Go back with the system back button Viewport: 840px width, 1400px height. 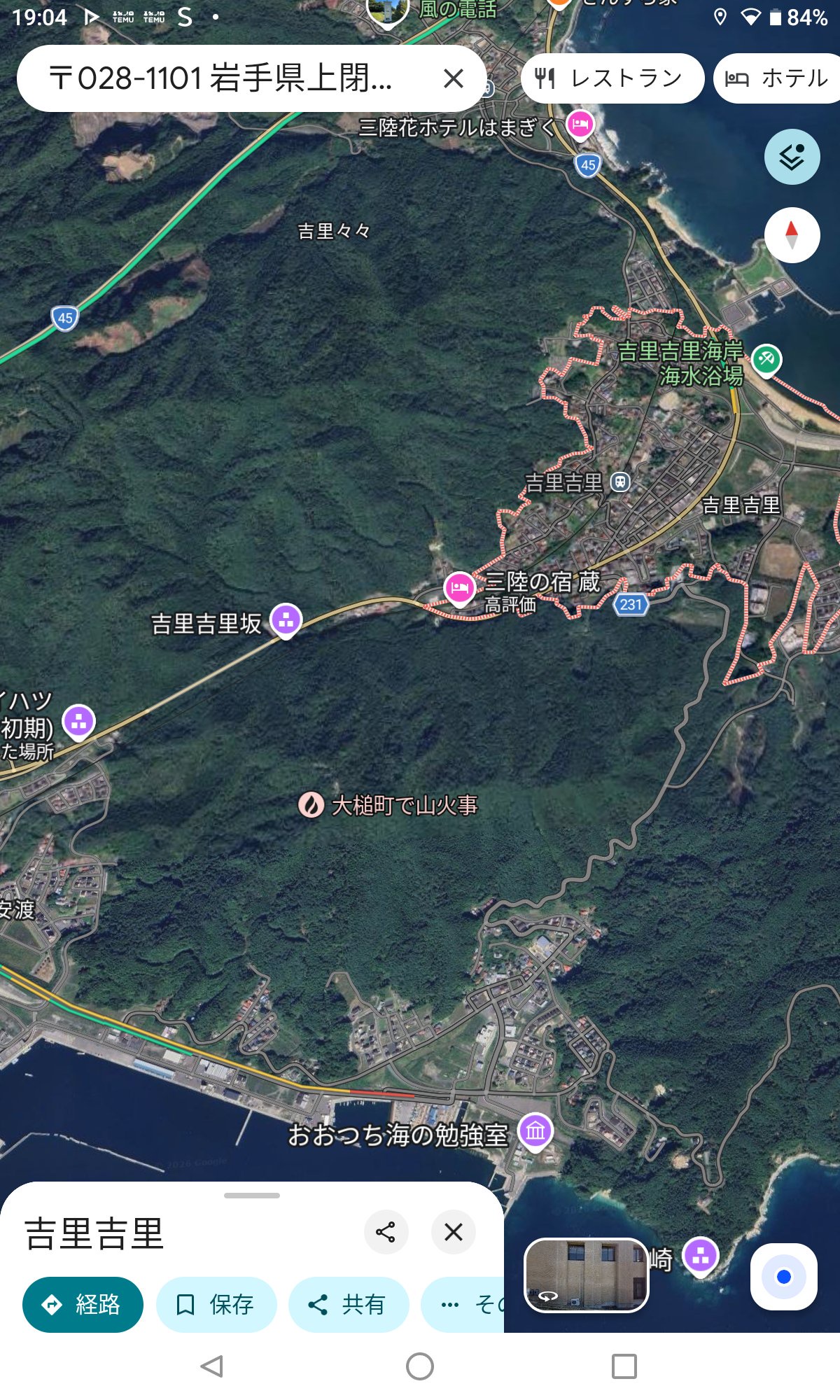click(211, 1366)
